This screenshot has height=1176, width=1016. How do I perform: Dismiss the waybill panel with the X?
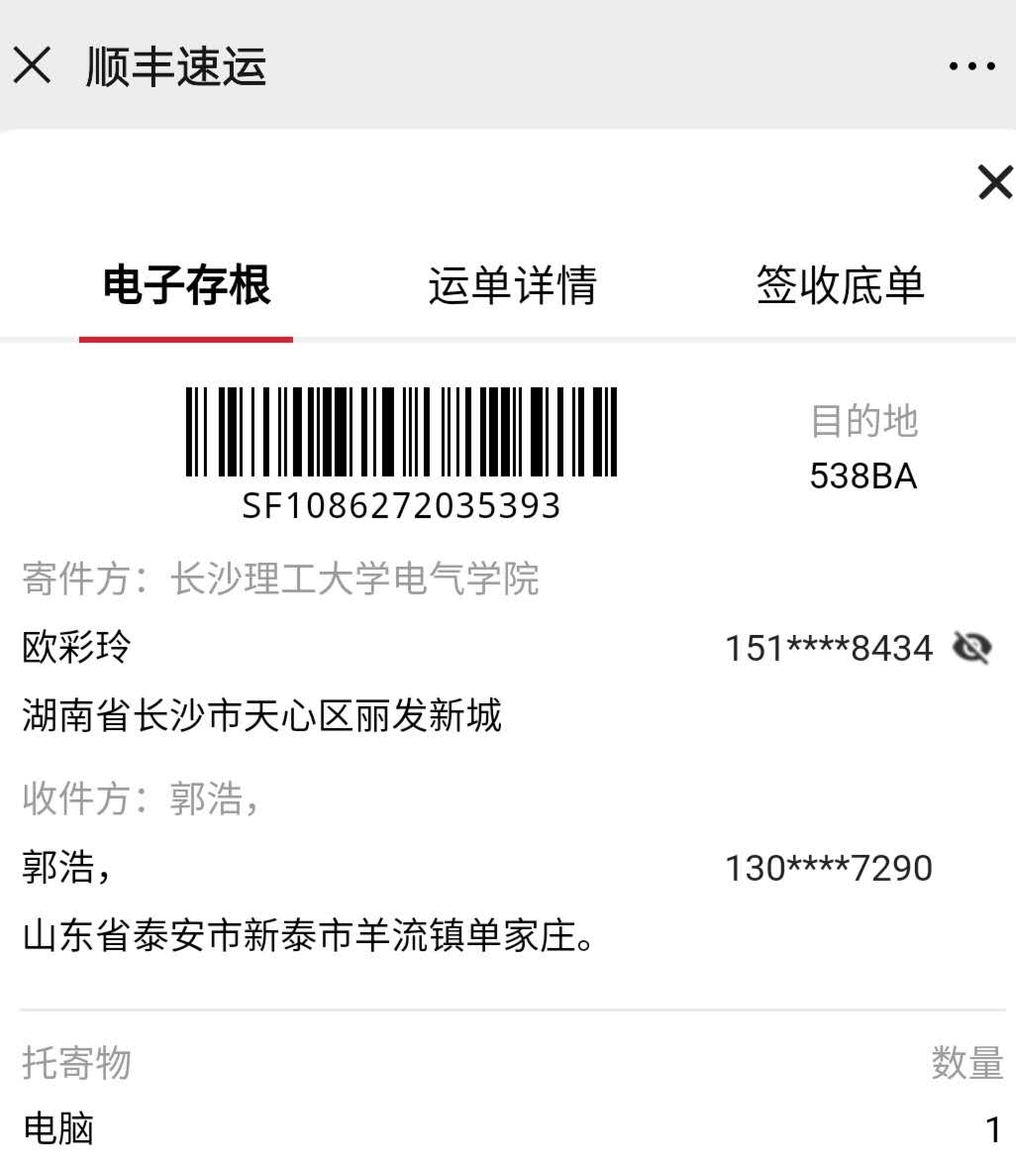994,182
